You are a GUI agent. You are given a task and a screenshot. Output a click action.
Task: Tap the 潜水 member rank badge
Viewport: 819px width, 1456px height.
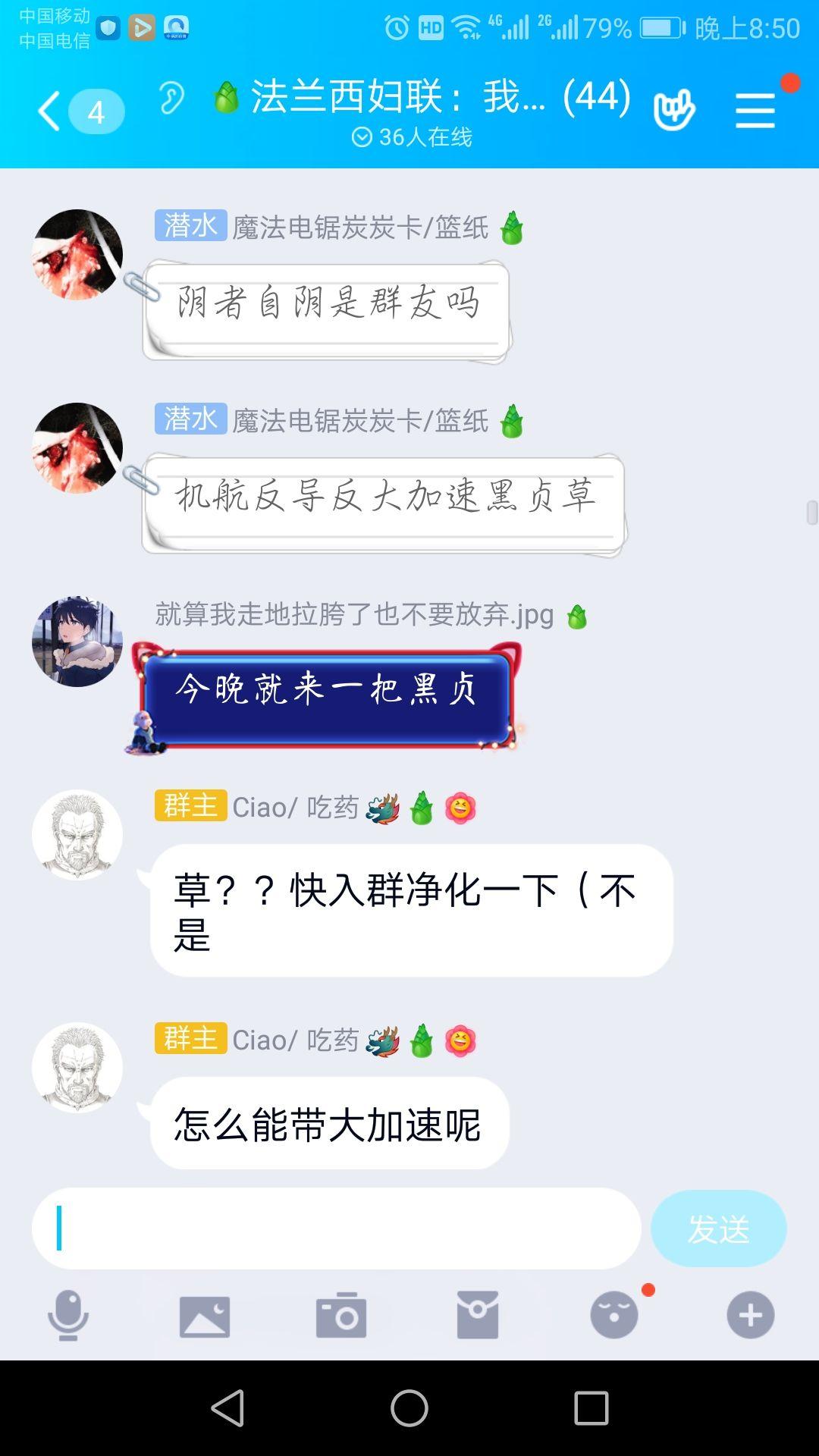click(190, 224)
